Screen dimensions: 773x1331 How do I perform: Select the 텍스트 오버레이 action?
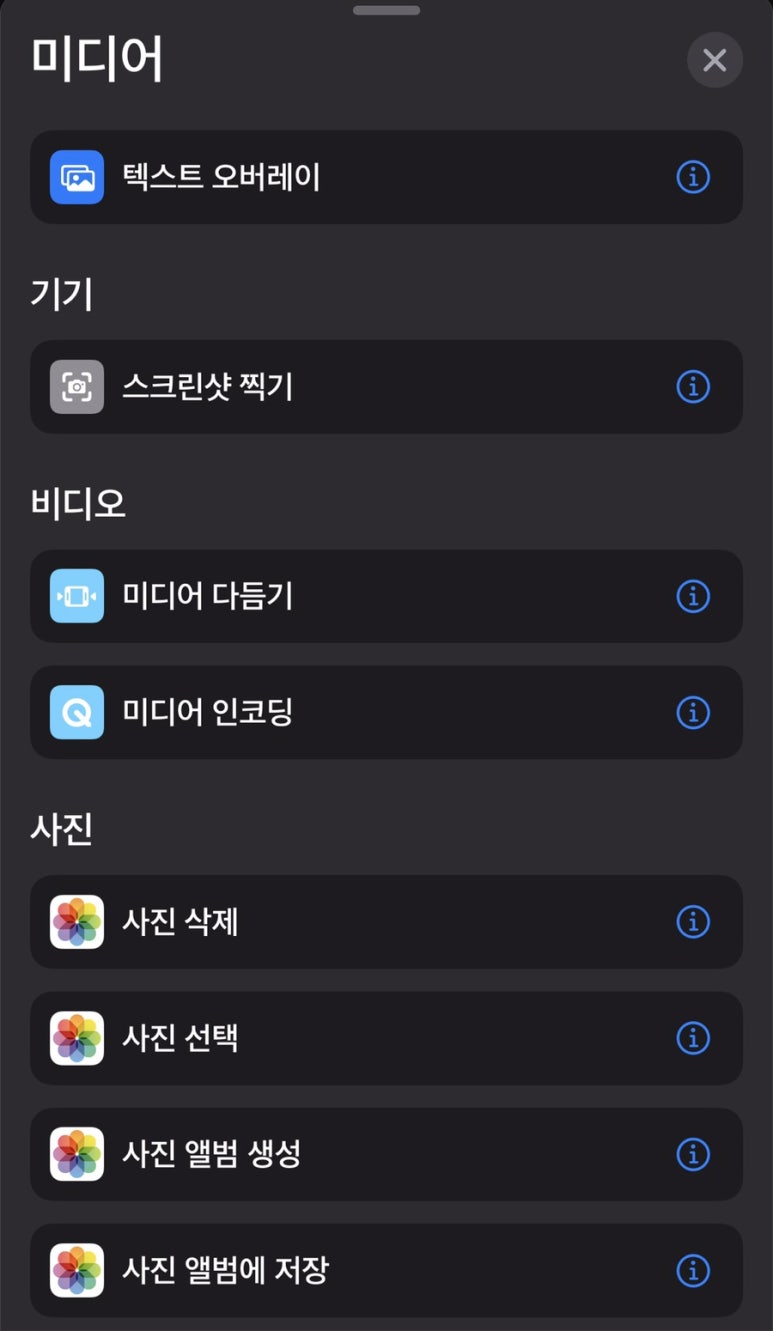point(300,177)
